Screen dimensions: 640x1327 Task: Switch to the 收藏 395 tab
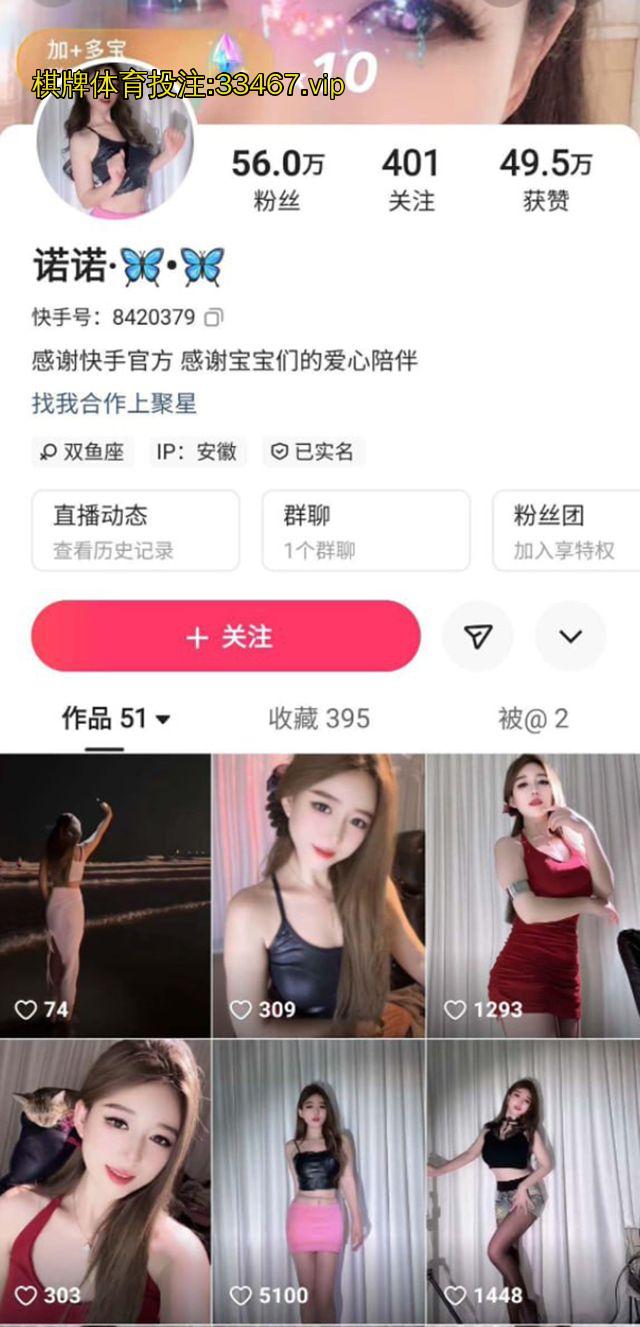[x=319, y=718]
